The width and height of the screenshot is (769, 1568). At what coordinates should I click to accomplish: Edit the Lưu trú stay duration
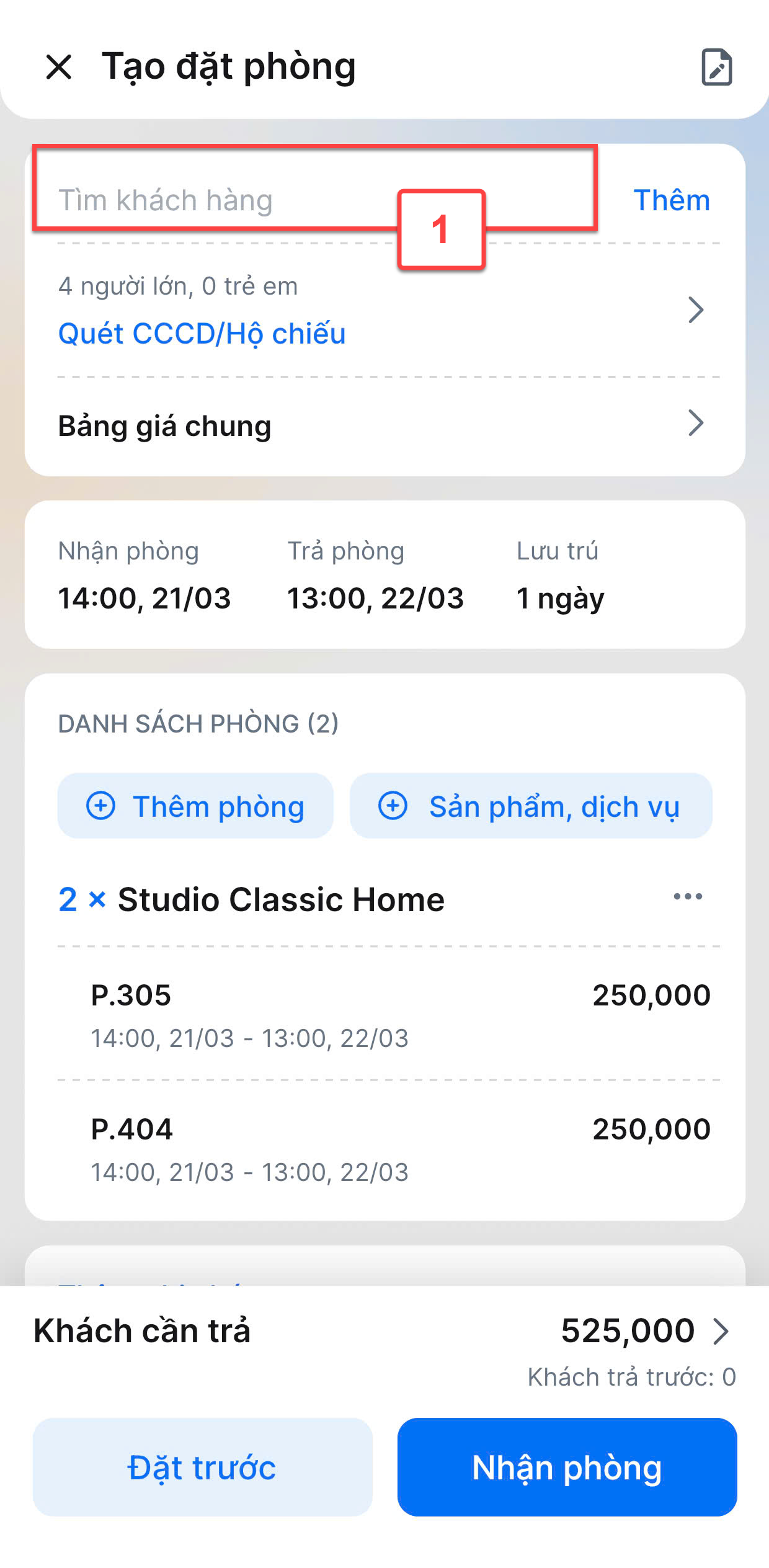[560, 576]
